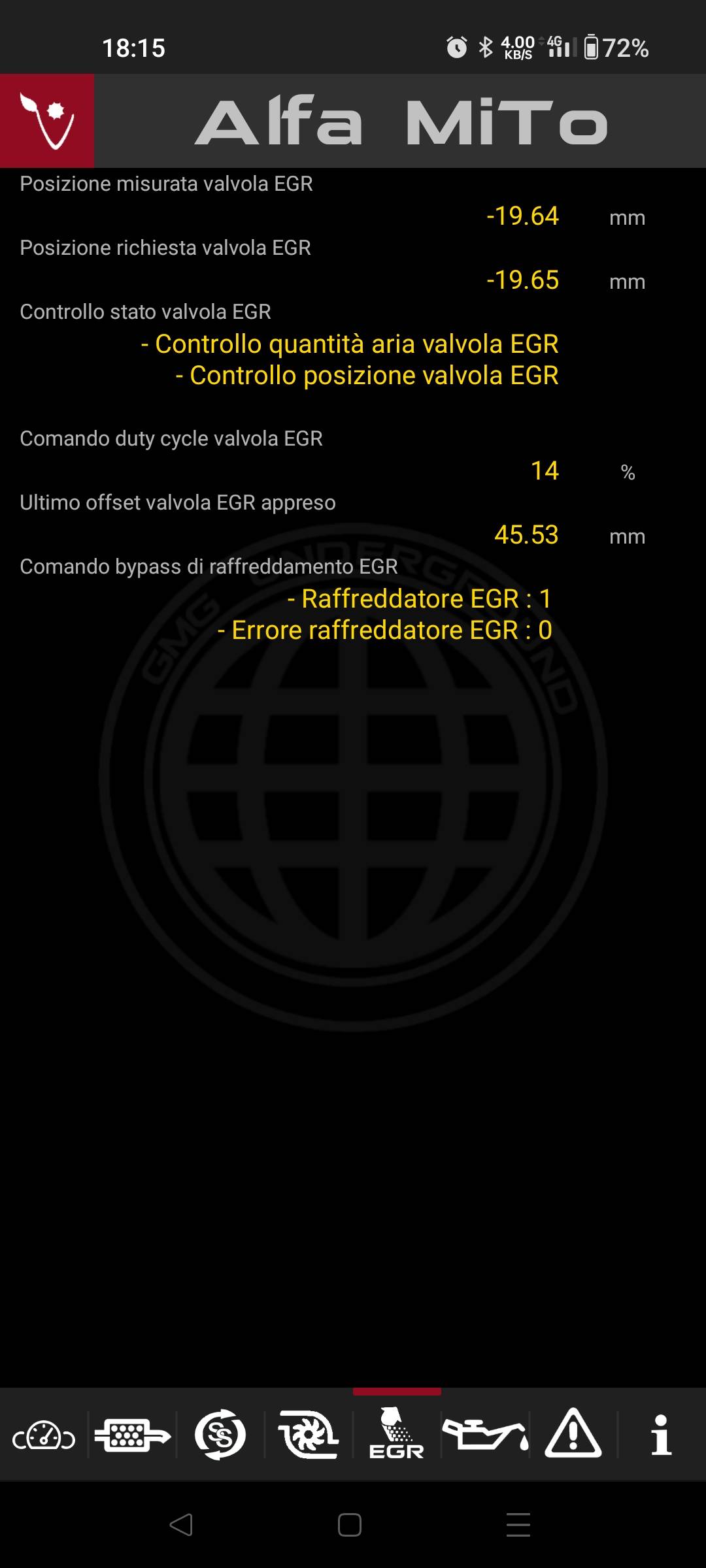This screenshot has width=706, height=1568.
Task: Open the start-stop system tab
Action: (220, 1434)
